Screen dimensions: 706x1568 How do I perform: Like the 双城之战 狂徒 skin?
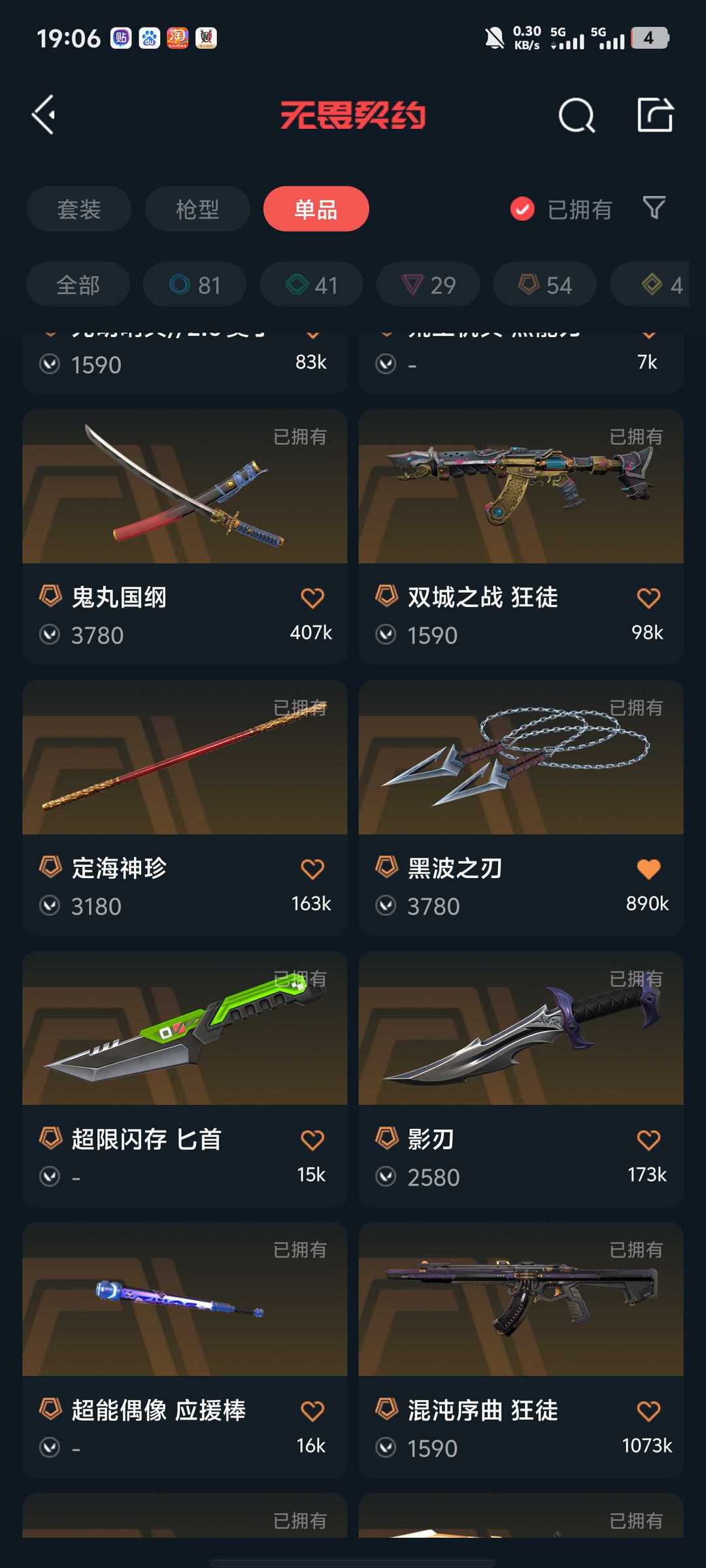pos(648,598)
